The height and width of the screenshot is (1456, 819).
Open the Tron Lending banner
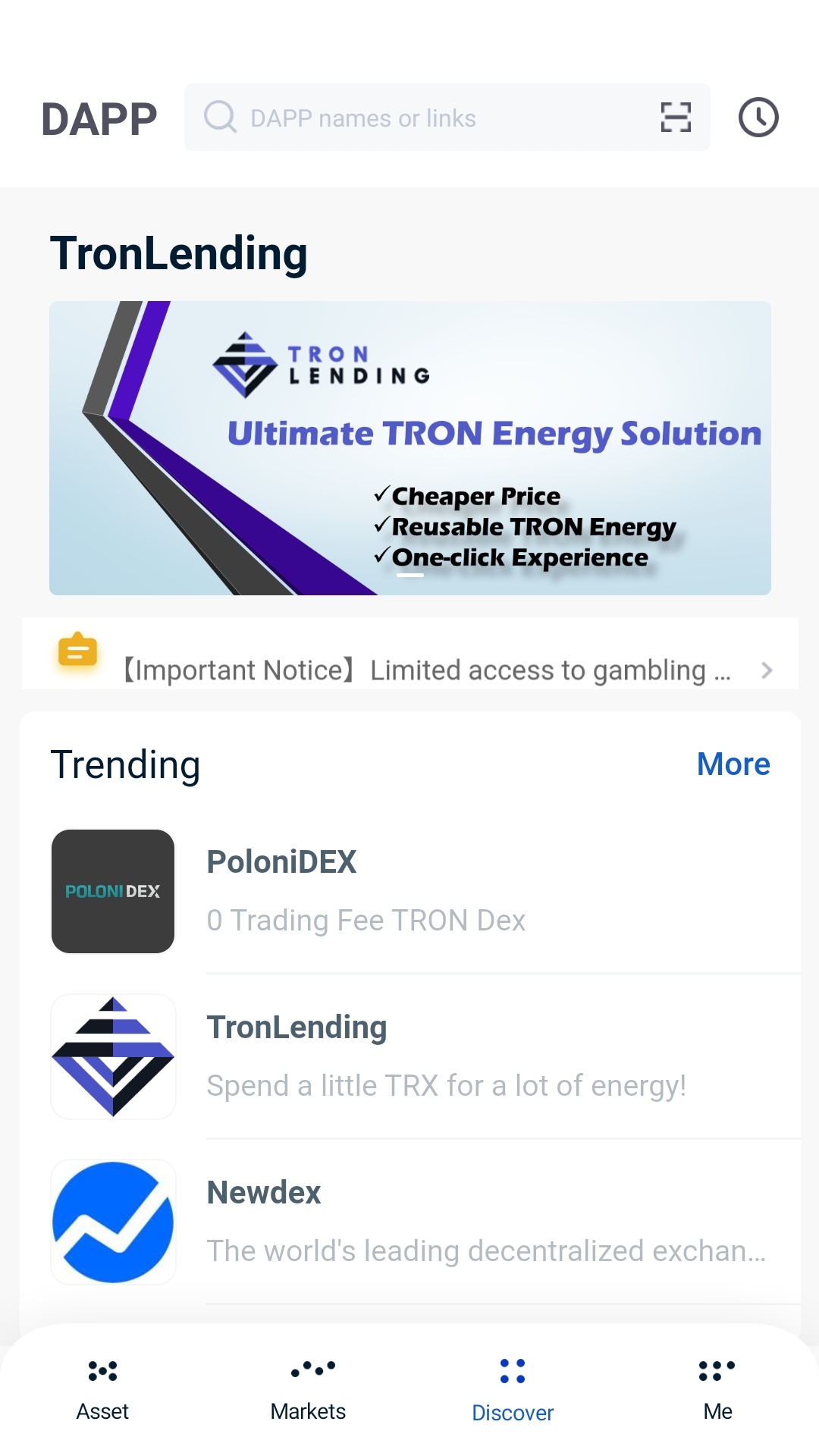tap(410, 448)
